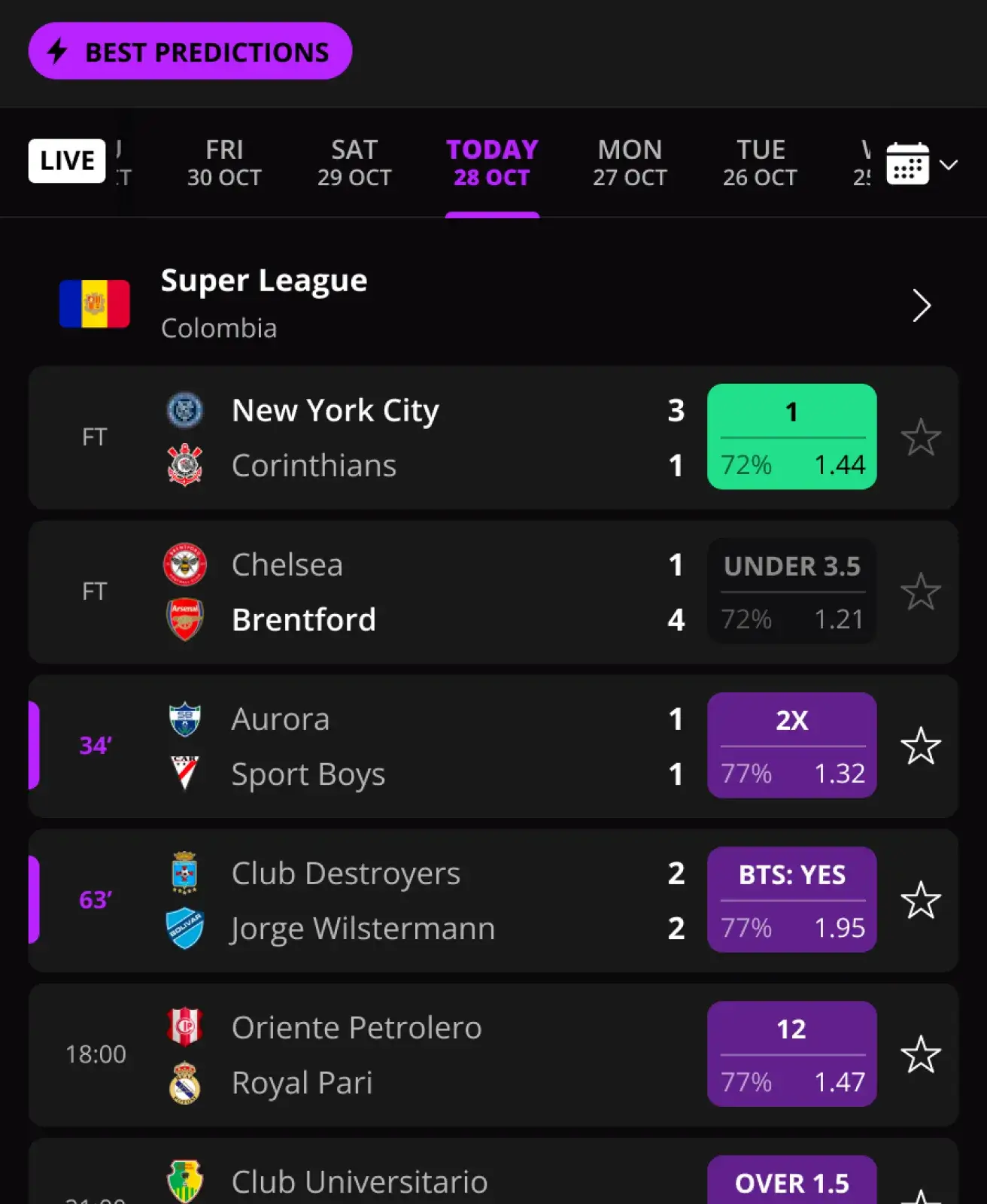
Task: Click the BEST PREDICTIONS button
Action: pos(190,51)
